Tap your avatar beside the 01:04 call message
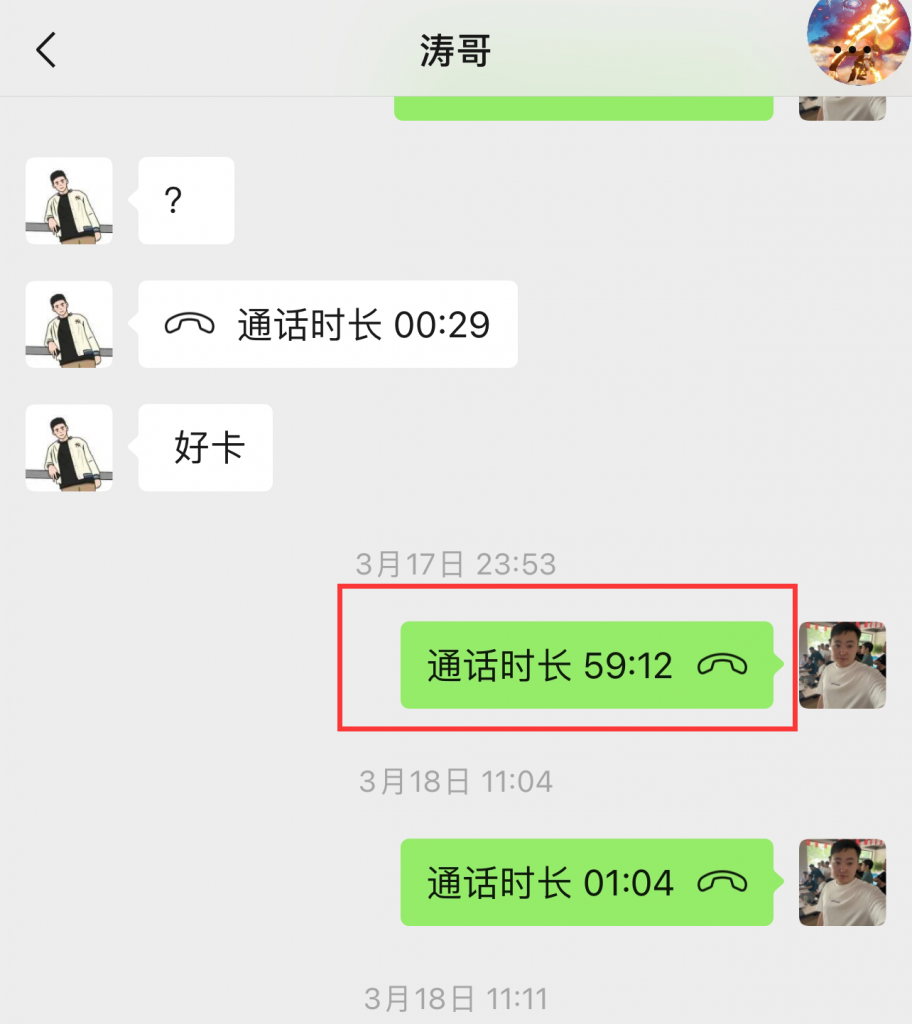The image size is (912, 1024). pyautogui.click(x=843, y=883)
